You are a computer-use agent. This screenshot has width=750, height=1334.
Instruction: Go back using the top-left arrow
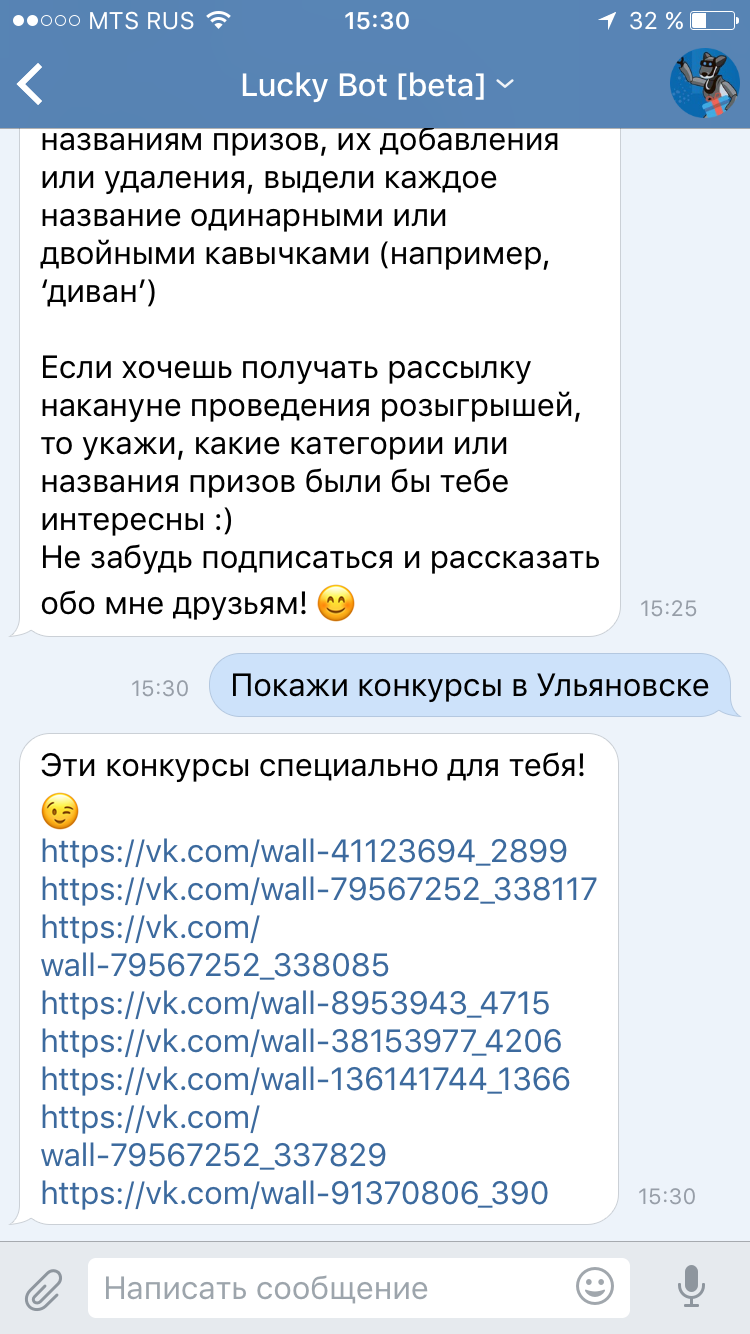tap(32, 85)
